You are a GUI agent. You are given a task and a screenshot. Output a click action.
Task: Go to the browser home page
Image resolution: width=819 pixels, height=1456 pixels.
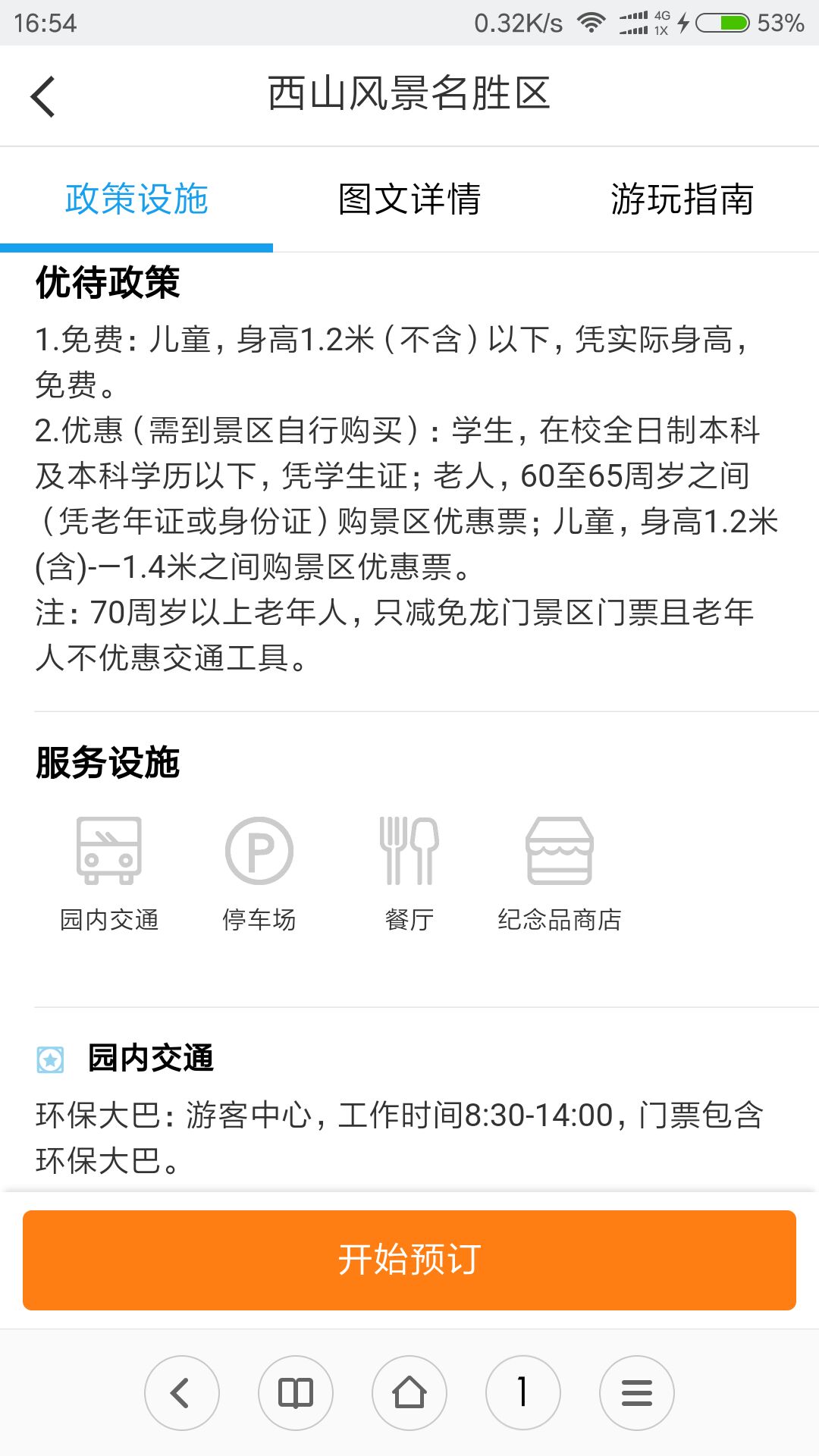click(x=409, y=1393)
